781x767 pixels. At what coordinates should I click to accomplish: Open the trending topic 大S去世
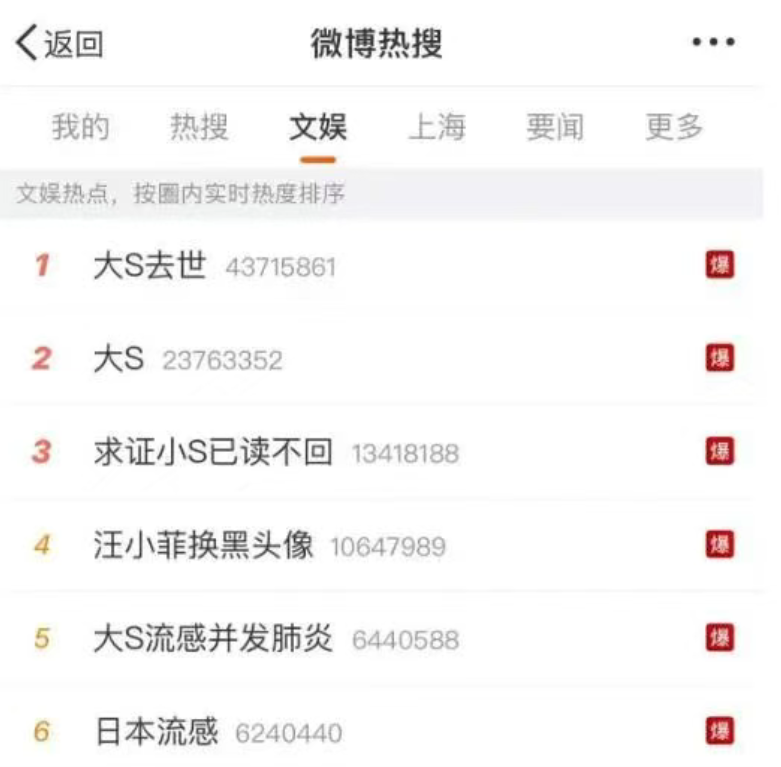tap(149, 266)
